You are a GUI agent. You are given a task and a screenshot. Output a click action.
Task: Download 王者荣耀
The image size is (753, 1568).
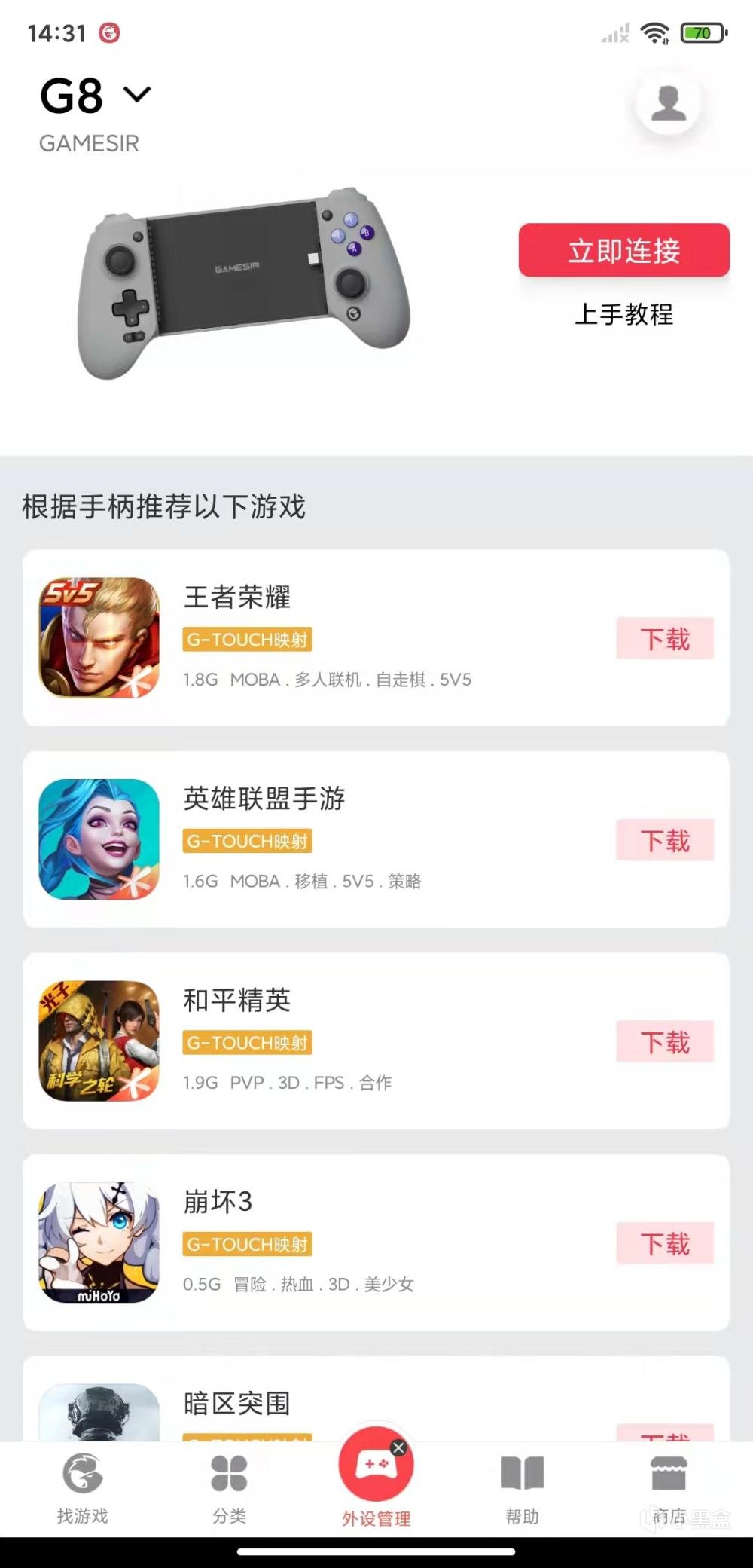665,639
